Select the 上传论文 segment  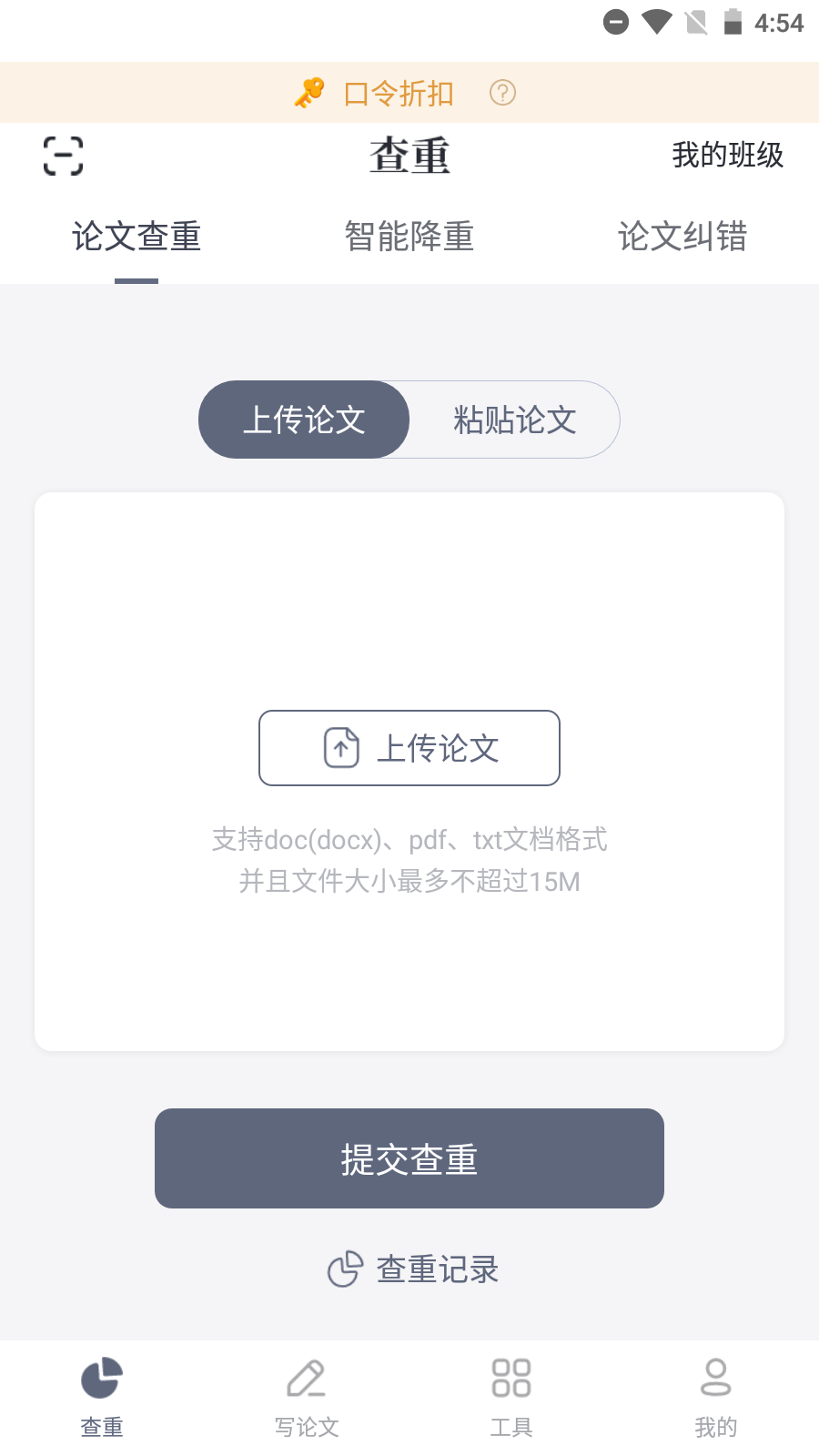(304, 420)
